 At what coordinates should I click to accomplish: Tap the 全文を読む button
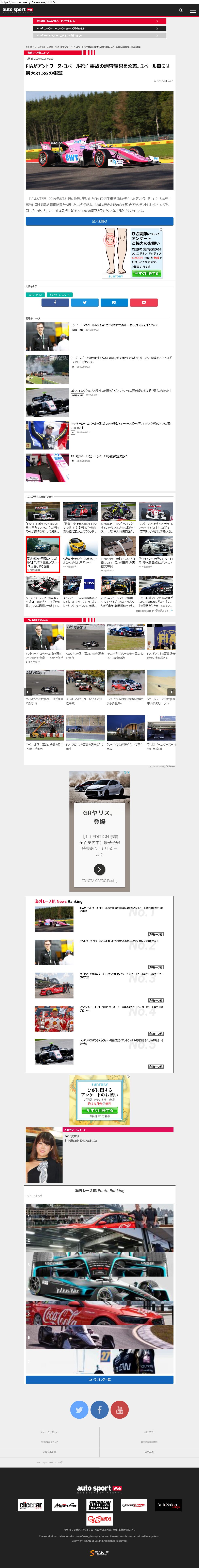(100, 221)
